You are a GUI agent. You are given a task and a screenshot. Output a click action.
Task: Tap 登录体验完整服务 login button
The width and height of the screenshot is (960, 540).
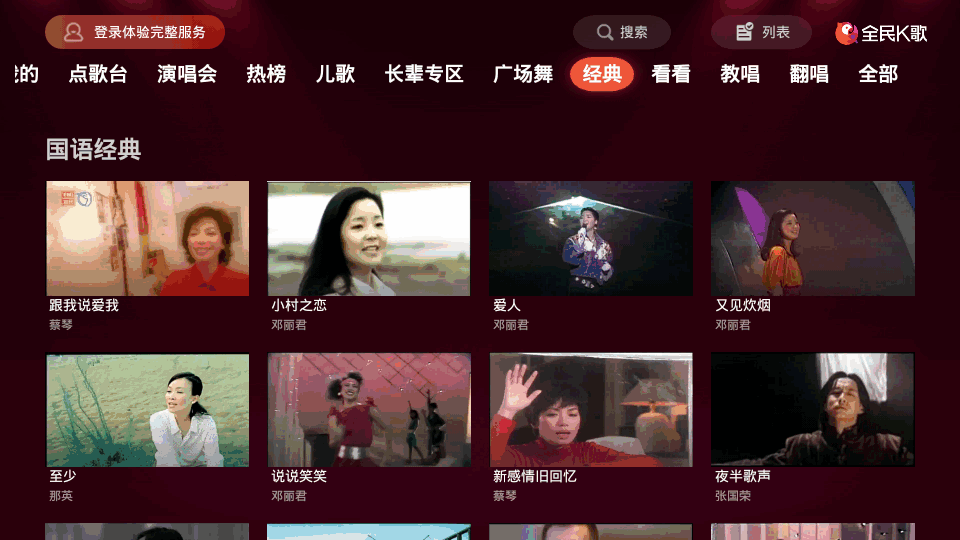coord(135,32)
